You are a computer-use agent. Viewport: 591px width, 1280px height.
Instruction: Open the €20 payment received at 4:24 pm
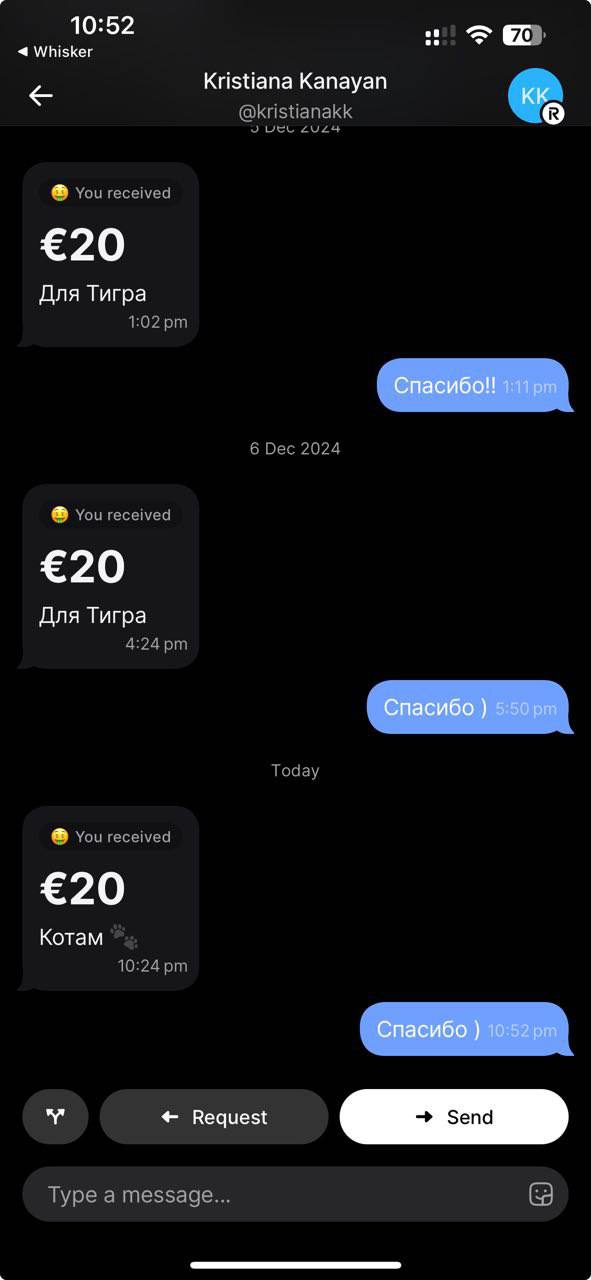[110, 576]
